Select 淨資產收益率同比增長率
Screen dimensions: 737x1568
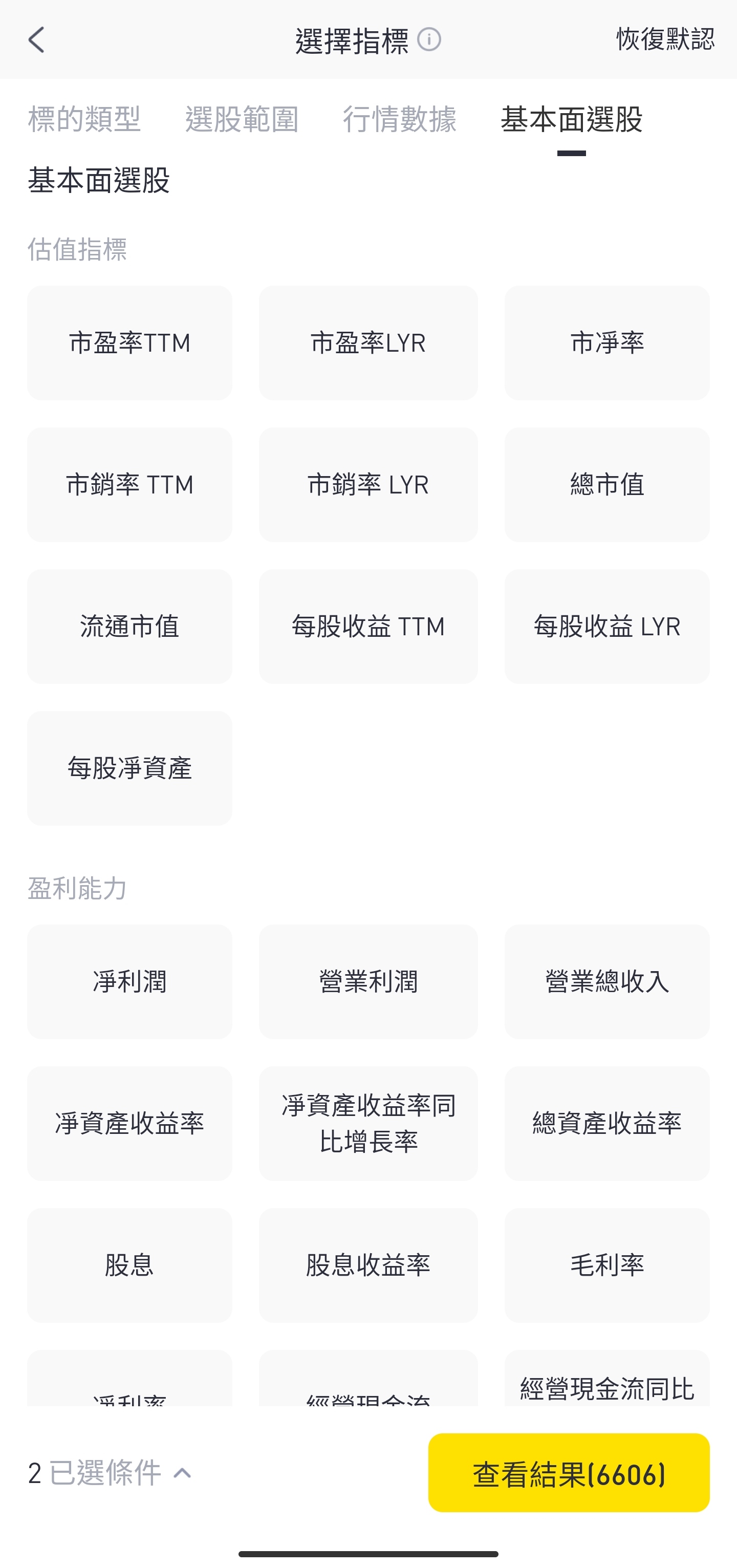pyautogui.click(x=368, y=1123)
